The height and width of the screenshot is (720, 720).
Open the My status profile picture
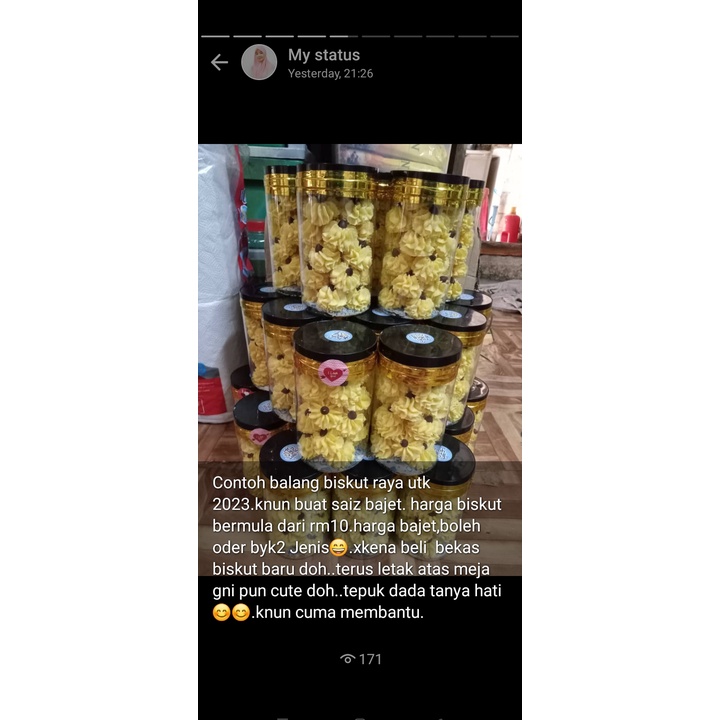pos(259,62)
